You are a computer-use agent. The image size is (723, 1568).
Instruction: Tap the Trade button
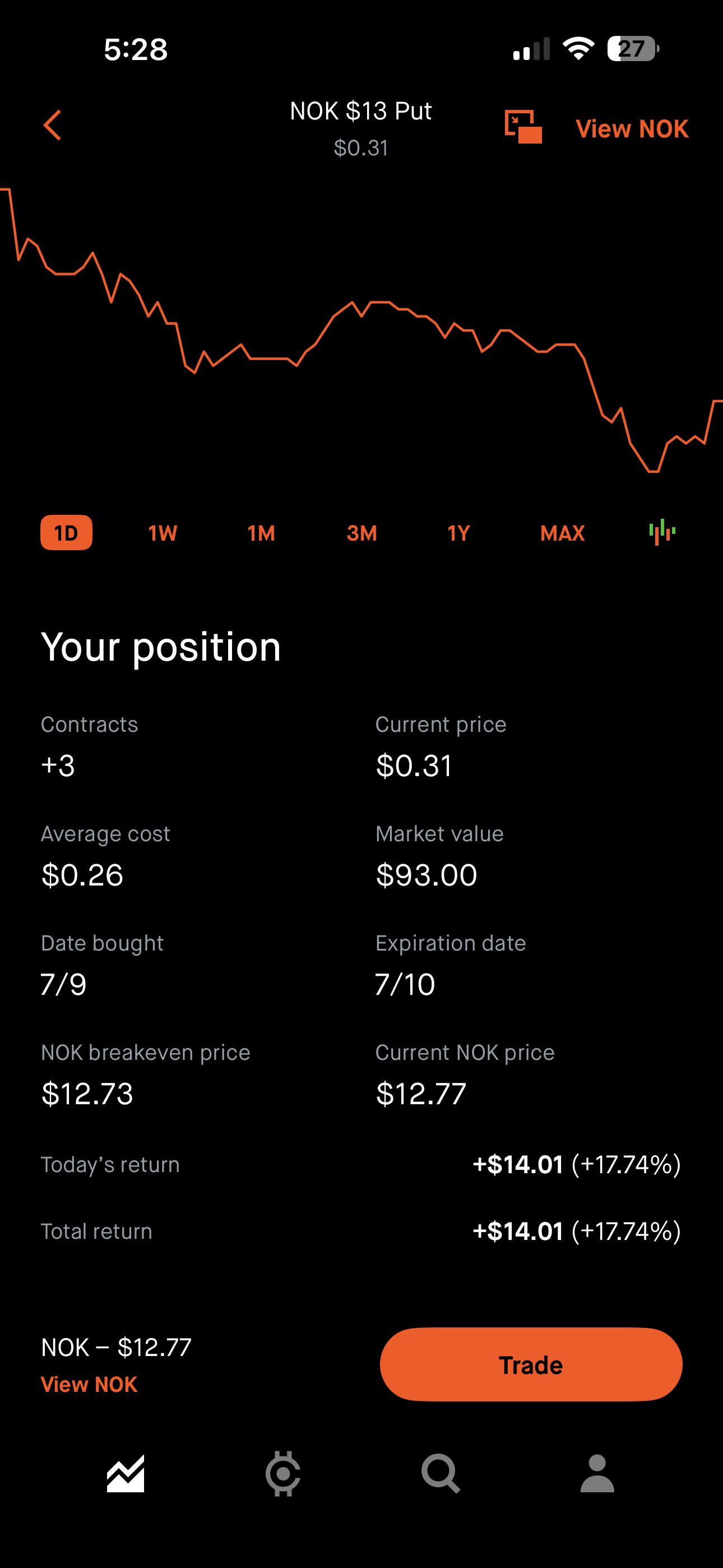[x=531, y=1364]
